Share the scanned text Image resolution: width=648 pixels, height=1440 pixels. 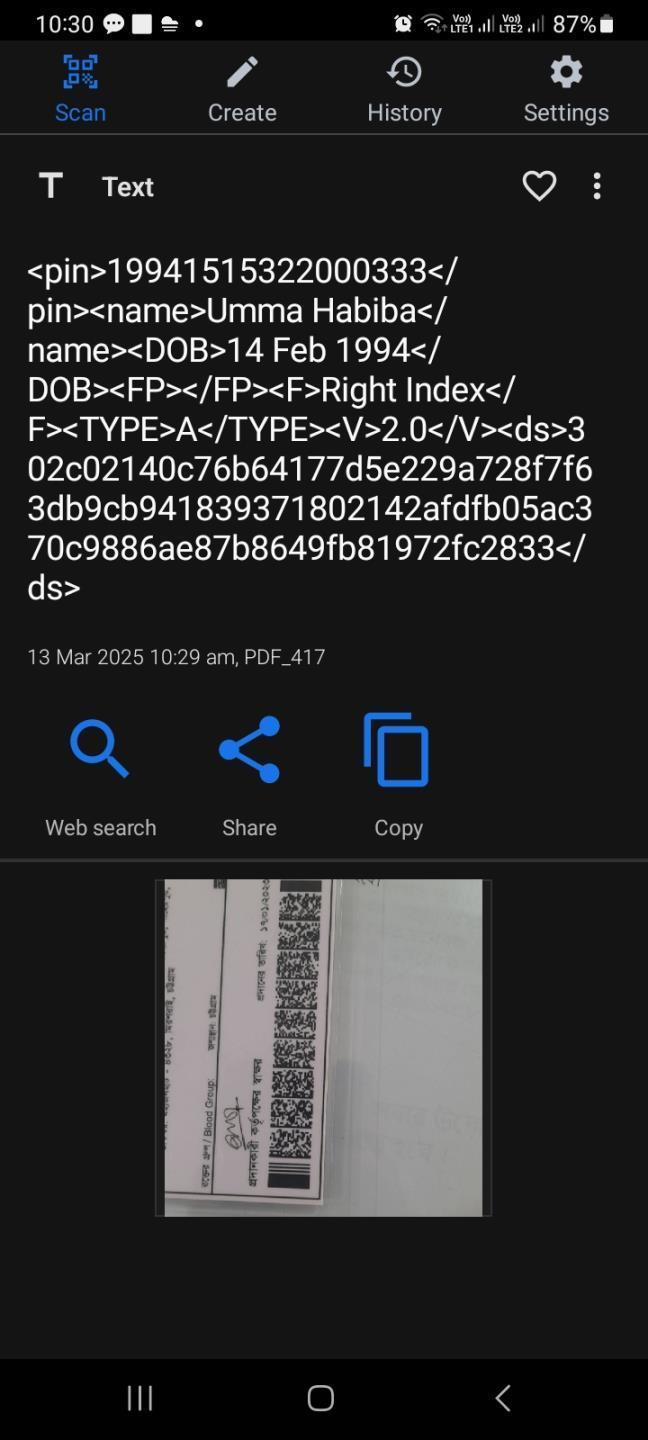[x=249, y=776]
